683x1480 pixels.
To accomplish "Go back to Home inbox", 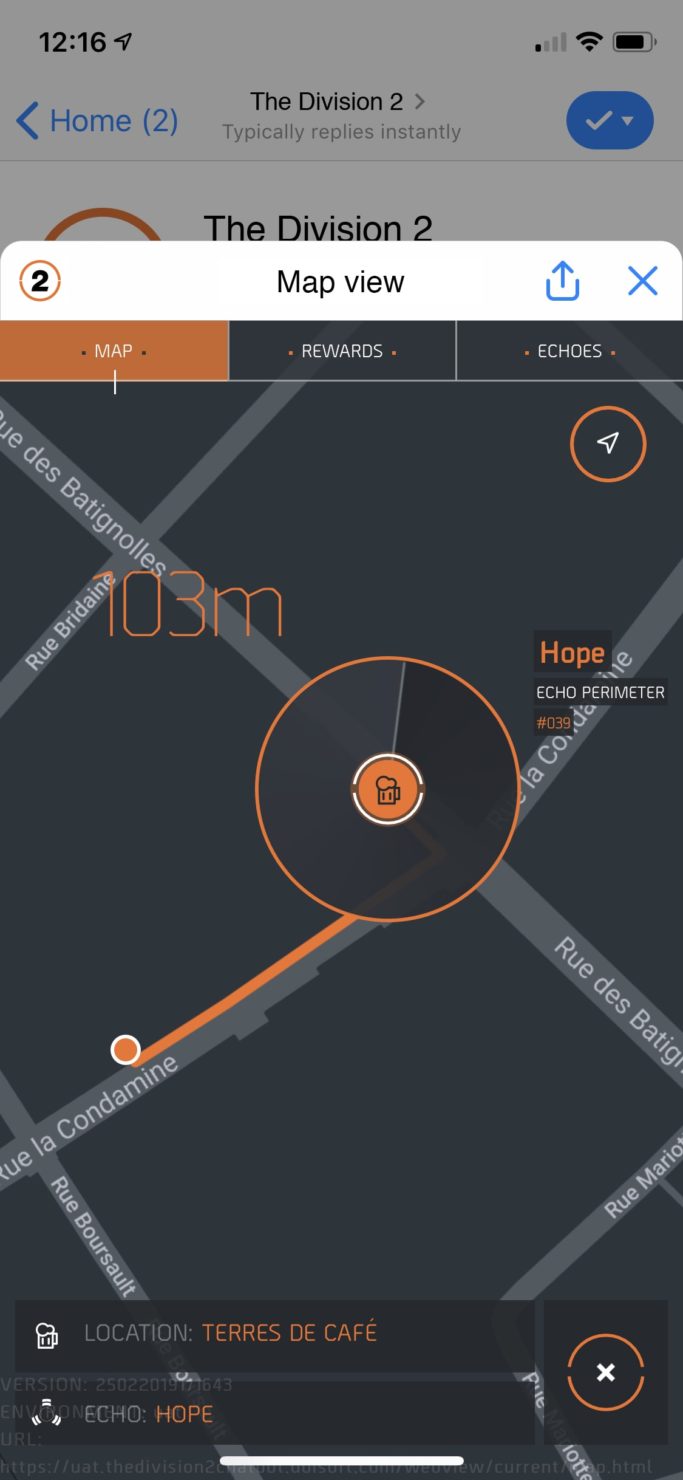I will click(x=97, y=121).
